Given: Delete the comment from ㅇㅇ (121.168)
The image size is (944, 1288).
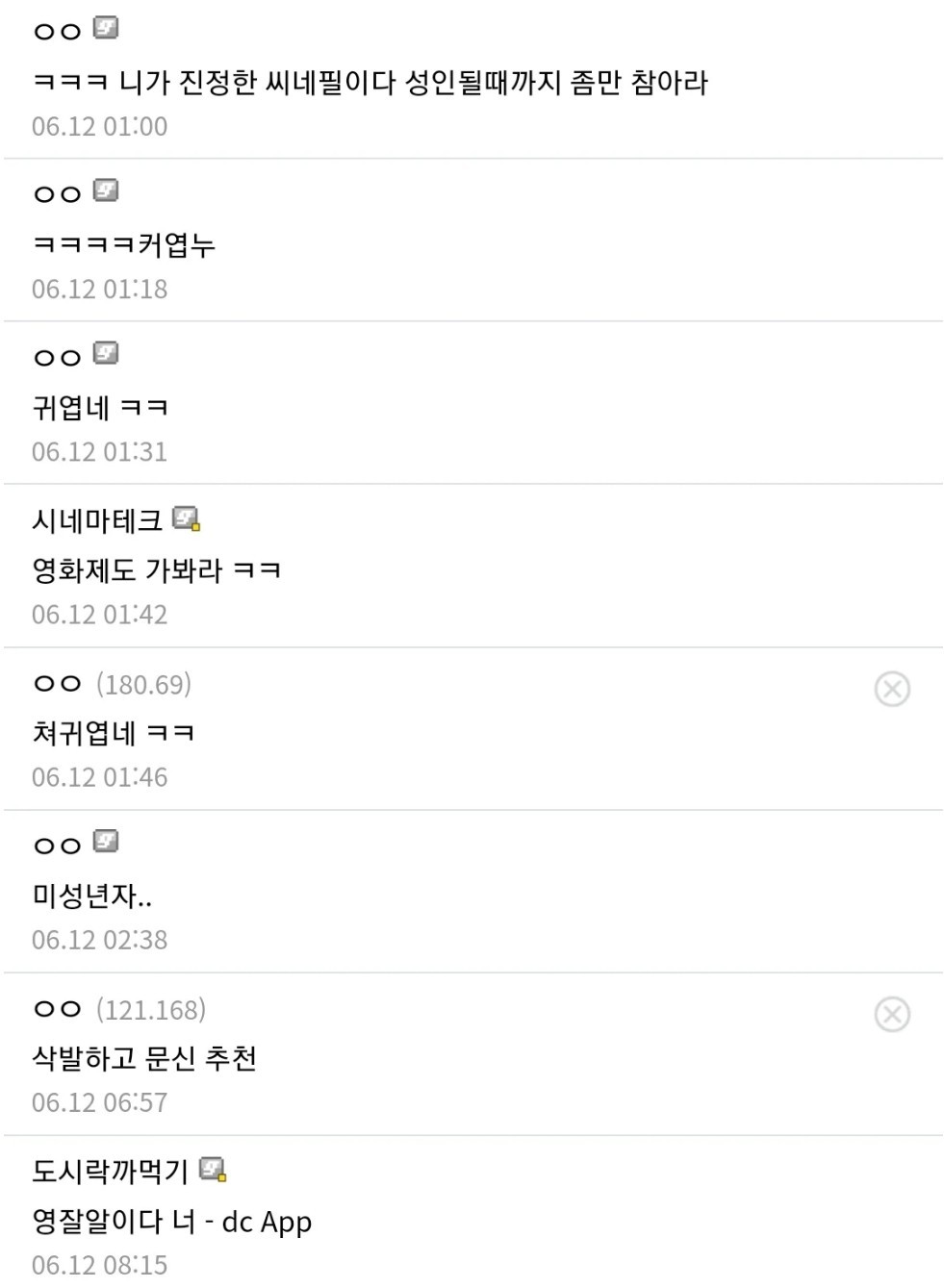Looking at the screenshot, I should 891,1014.
